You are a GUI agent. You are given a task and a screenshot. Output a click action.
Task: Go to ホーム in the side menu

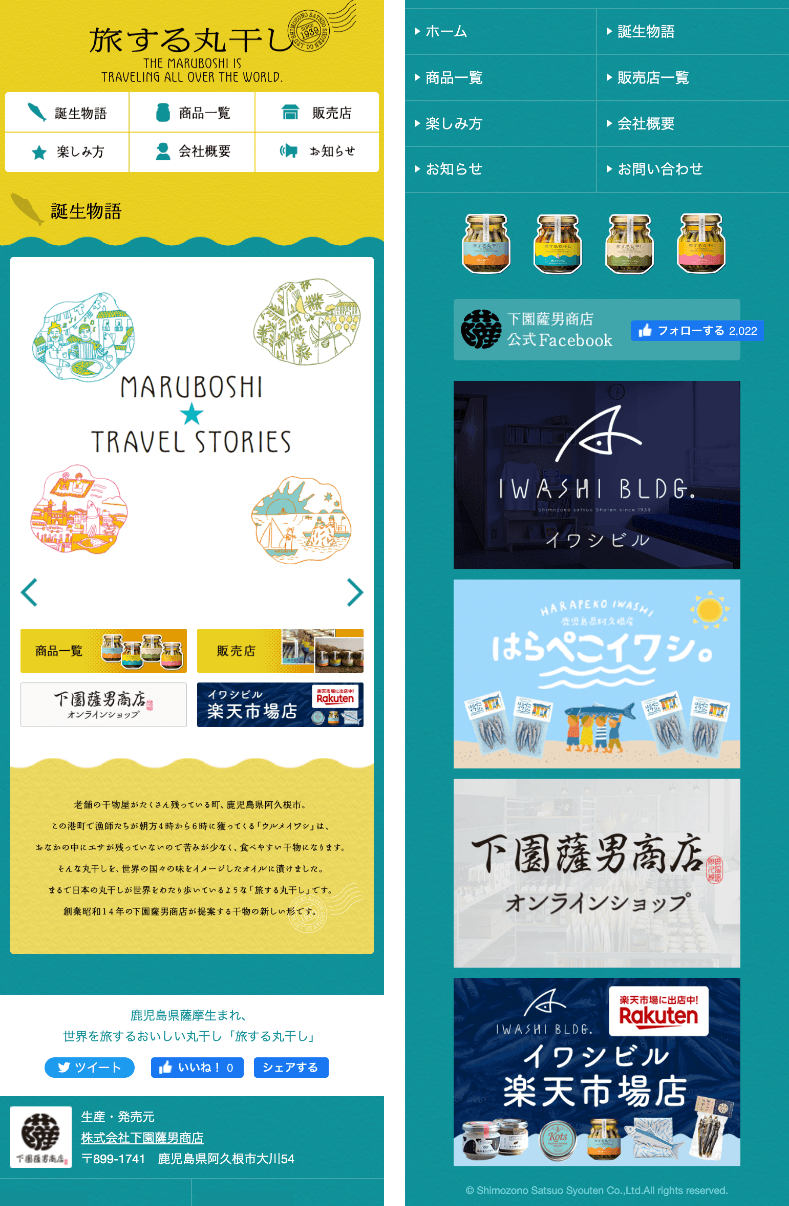coord(446,31)
